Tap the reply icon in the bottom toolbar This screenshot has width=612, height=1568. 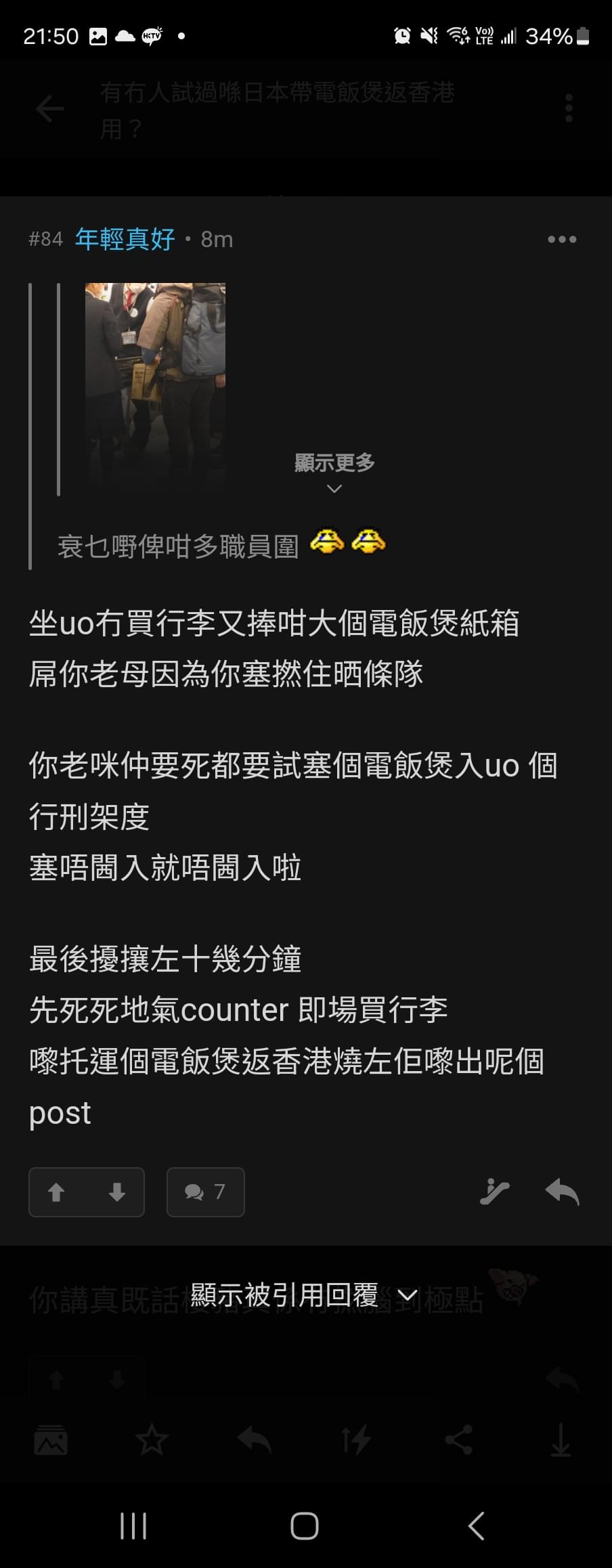(255, 1441)
